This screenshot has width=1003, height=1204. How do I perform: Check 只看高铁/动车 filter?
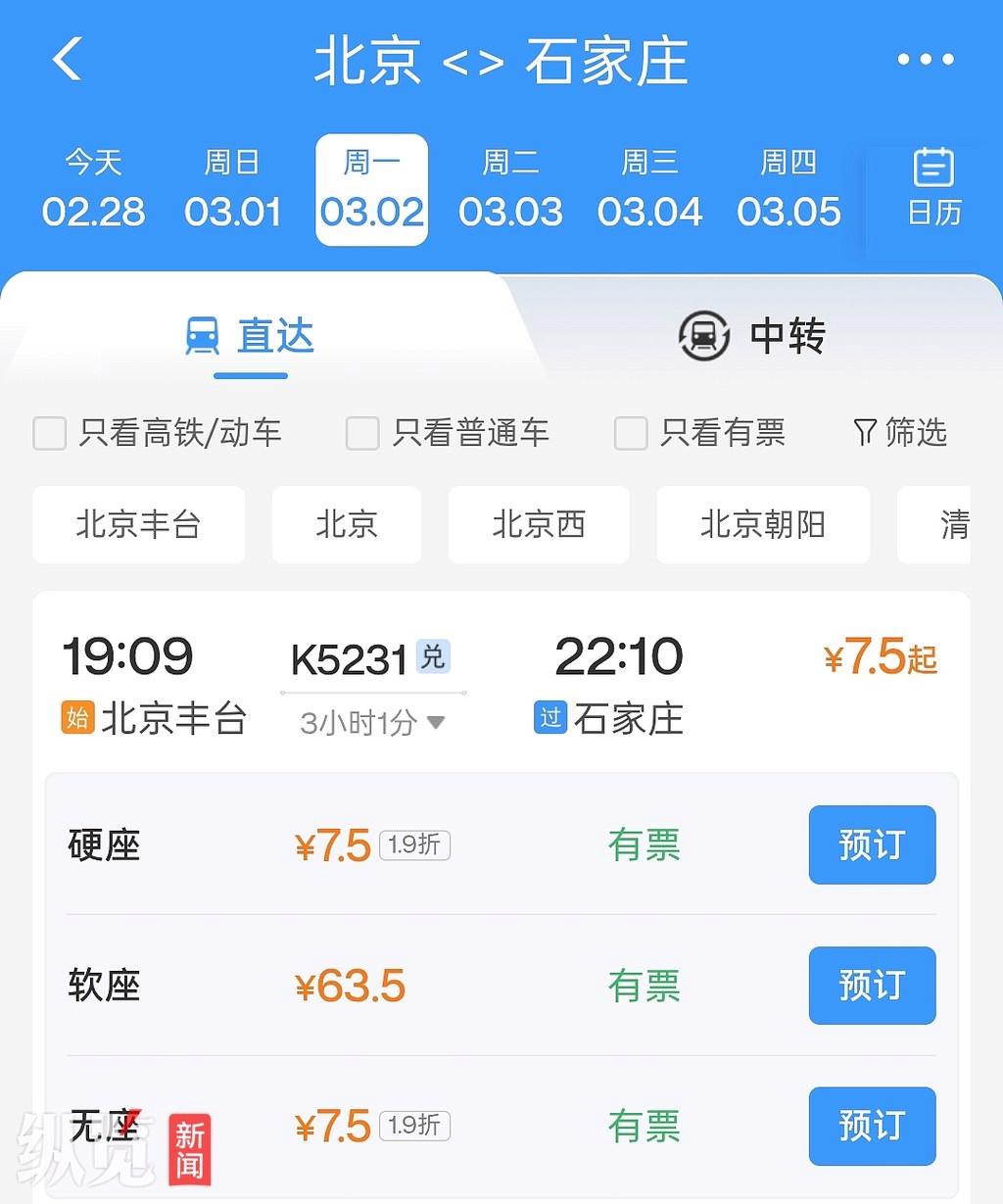pyautogui.click(x=50, y=433)
